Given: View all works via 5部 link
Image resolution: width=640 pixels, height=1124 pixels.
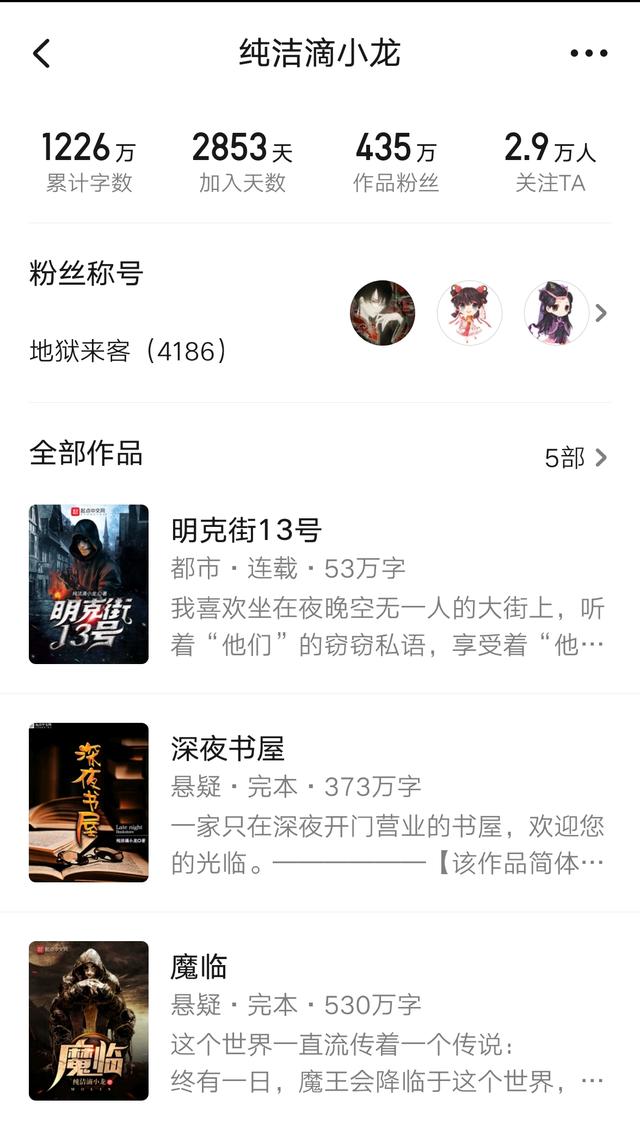Looking at the screenshot, I should [575, 458].
